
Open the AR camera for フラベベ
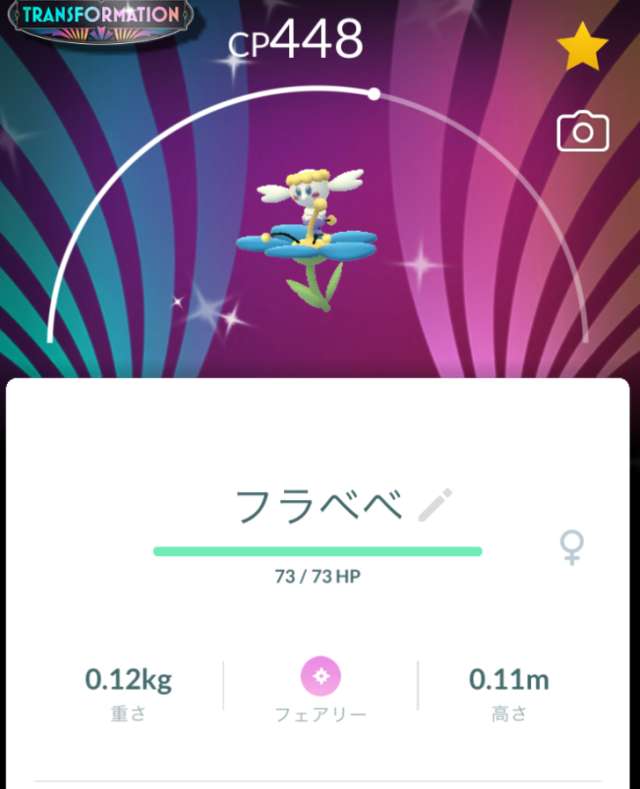pyautogui.click(x=583, y=132)
